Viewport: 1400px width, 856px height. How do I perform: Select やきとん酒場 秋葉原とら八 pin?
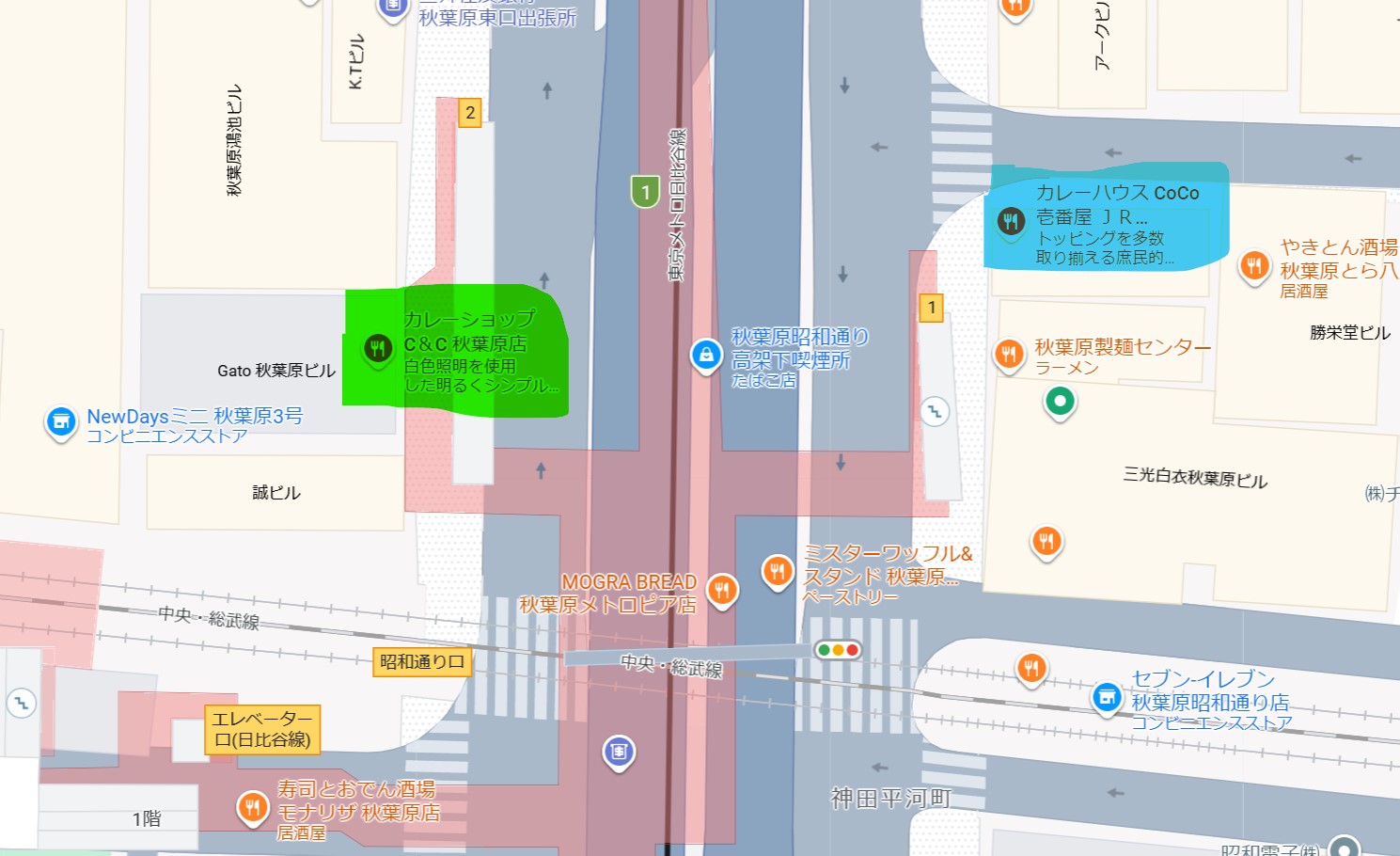coord(1254,266)
